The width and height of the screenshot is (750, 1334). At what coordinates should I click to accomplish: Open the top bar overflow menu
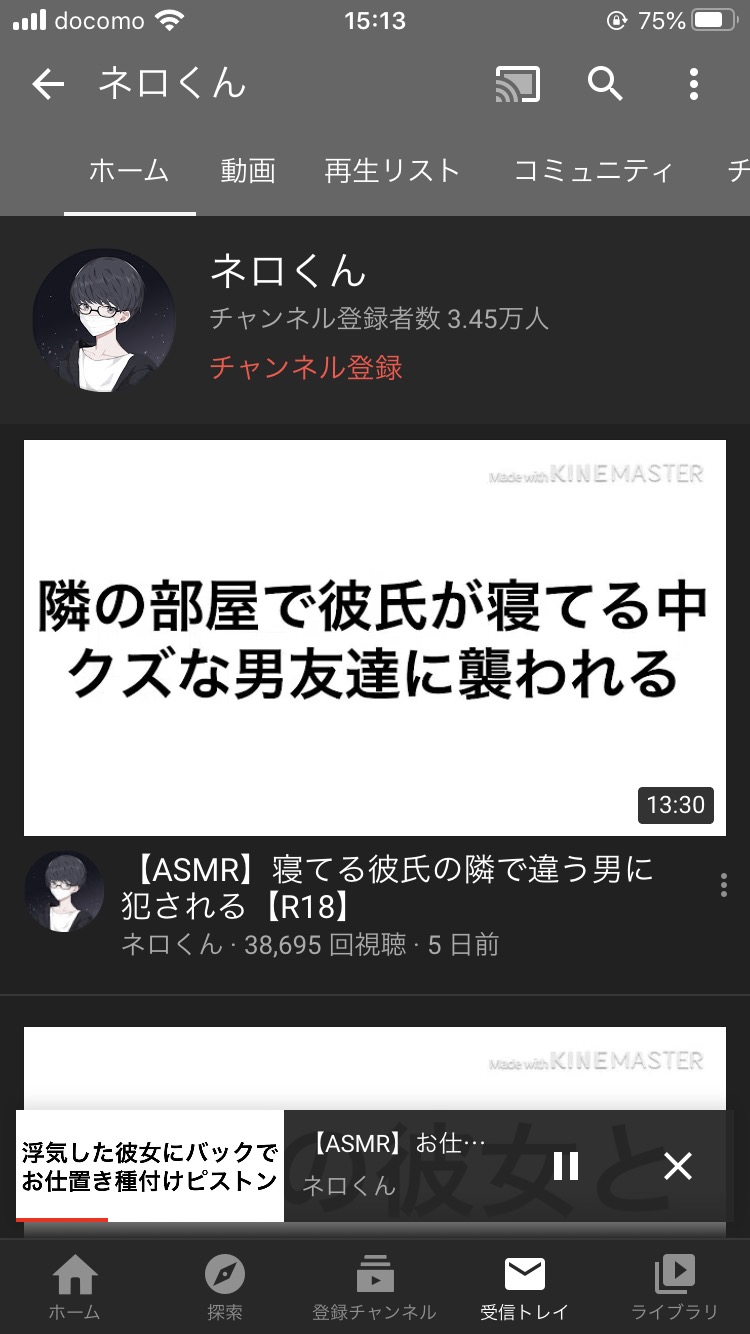point(693,85)
